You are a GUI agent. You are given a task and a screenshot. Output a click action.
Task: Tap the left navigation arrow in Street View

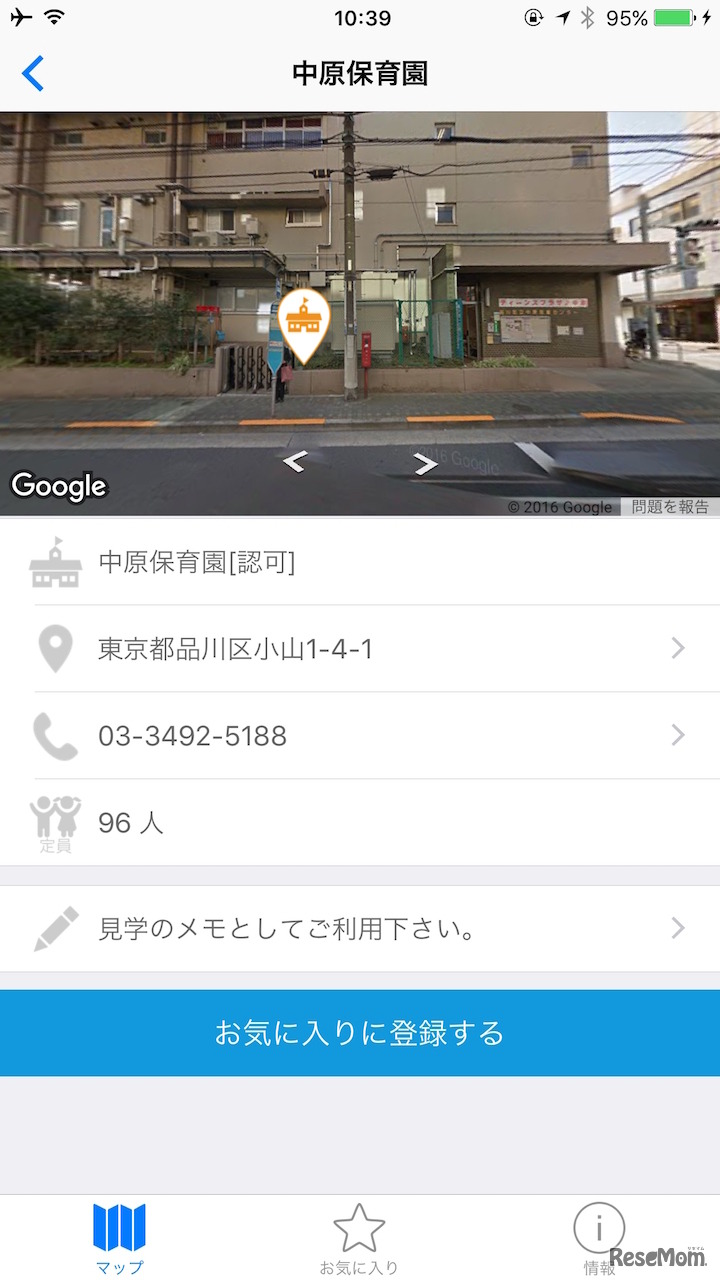point(294,463)
